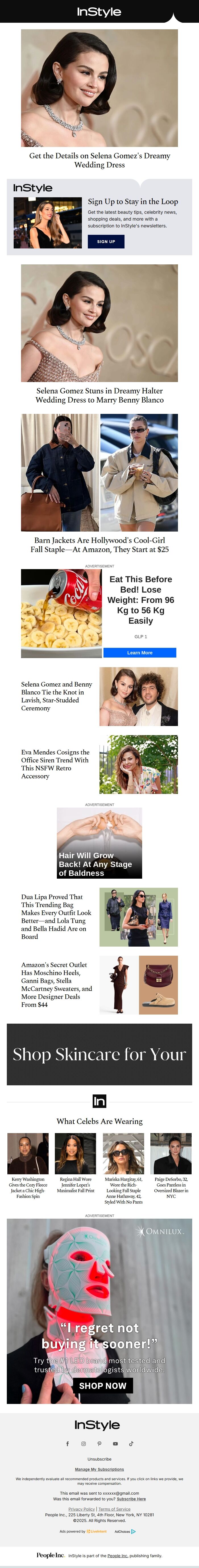Open the Eva Mendes office siren article

[55, 764]
